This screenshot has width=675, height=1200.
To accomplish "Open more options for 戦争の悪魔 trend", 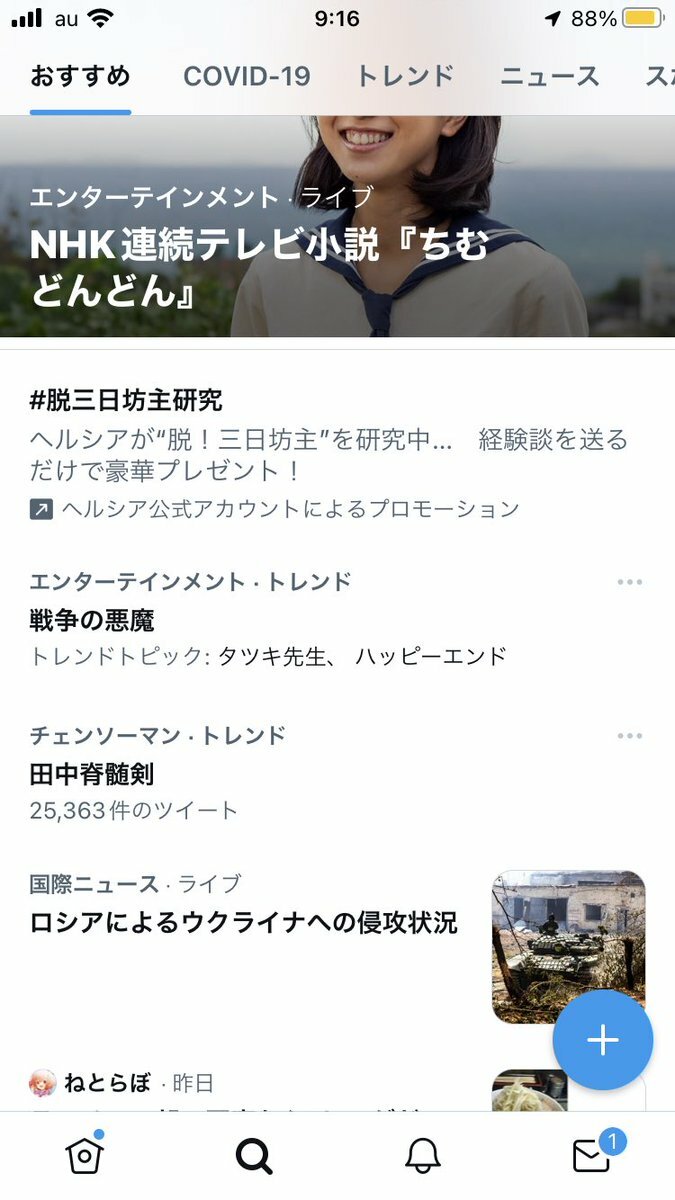I will tap(629, 582).
